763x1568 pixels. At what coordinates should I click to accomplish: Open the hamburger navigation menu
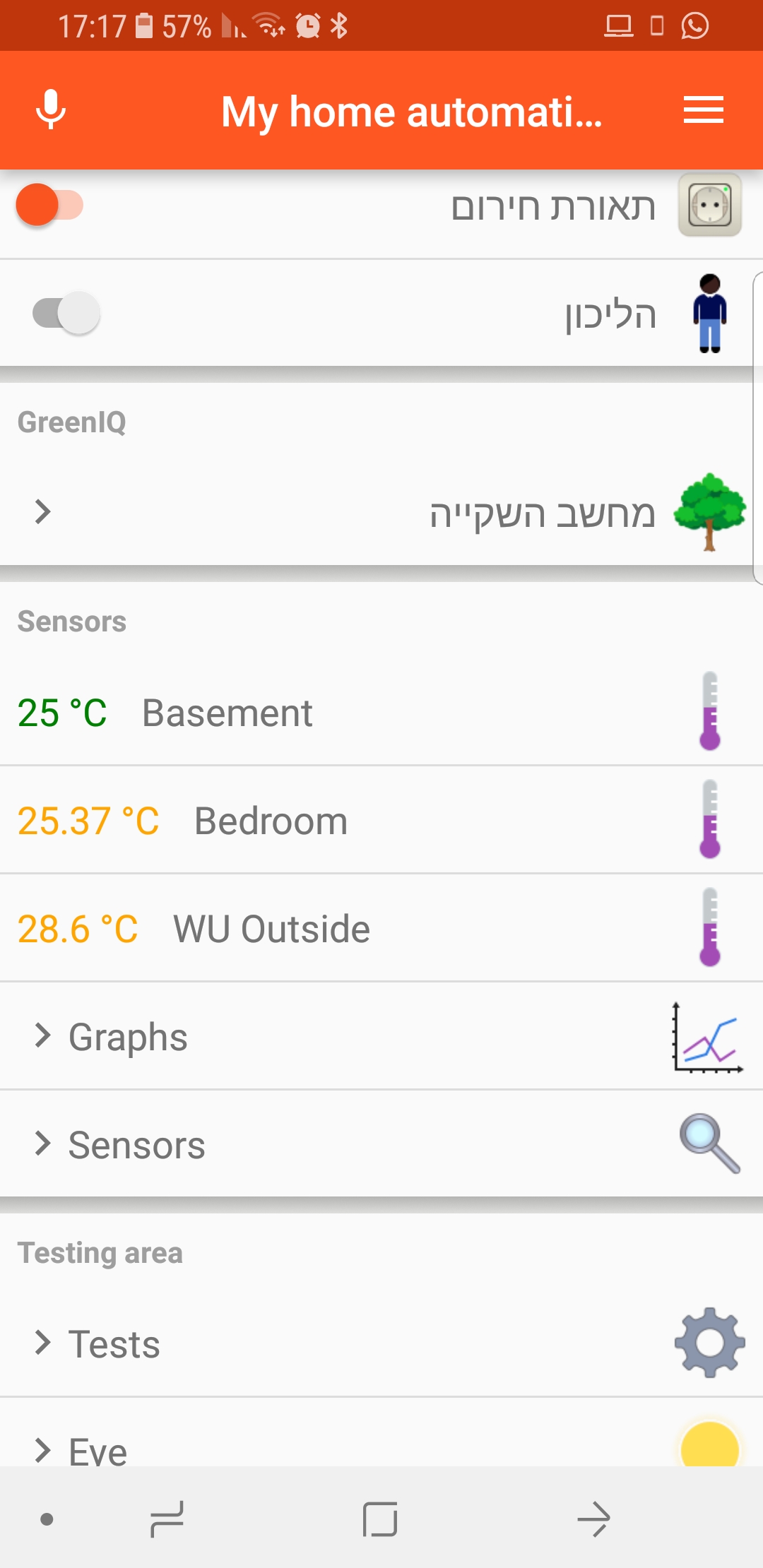tap(704, 110)
